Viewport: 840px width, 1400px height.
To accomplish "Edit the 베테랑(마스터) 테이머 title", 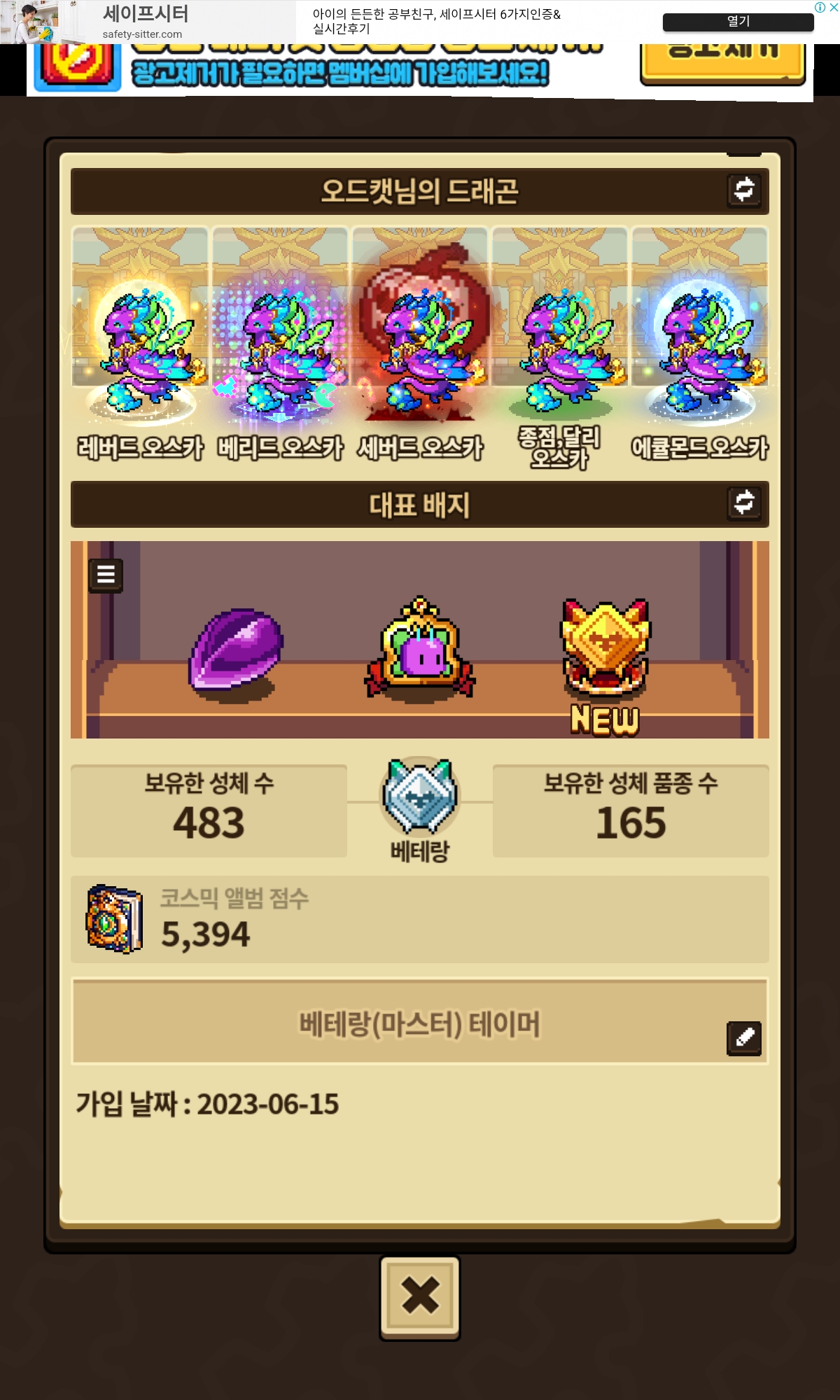I will 744,1038.
